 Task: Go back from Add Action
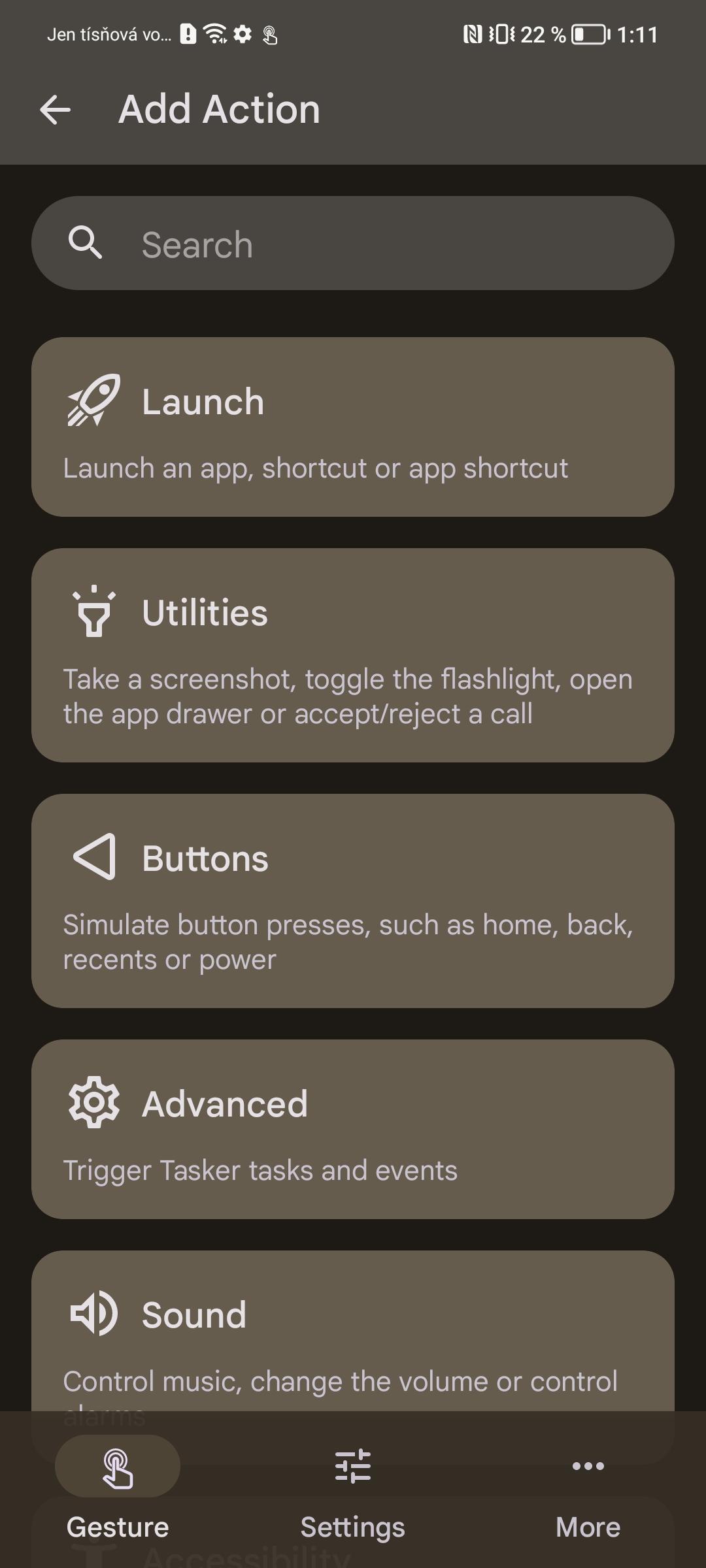pyautogui.click(x=55, y=109)
